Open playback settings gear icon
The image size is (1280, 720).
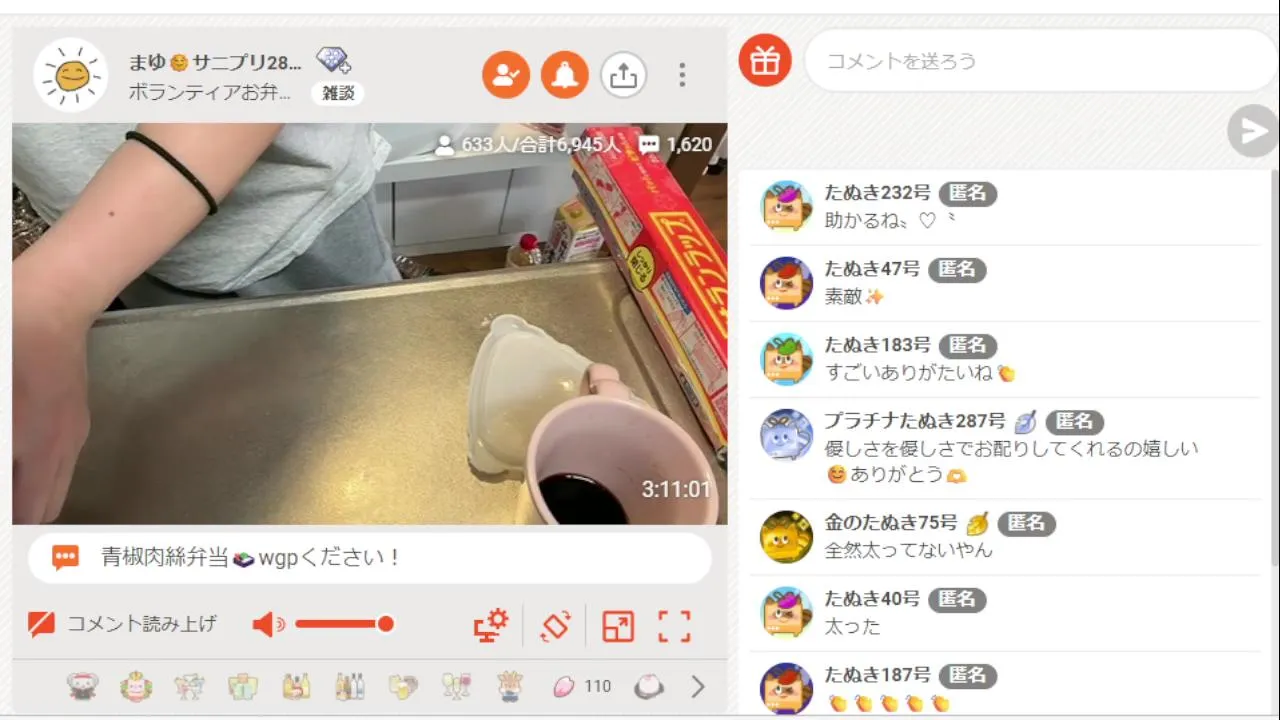pos(491,626)
